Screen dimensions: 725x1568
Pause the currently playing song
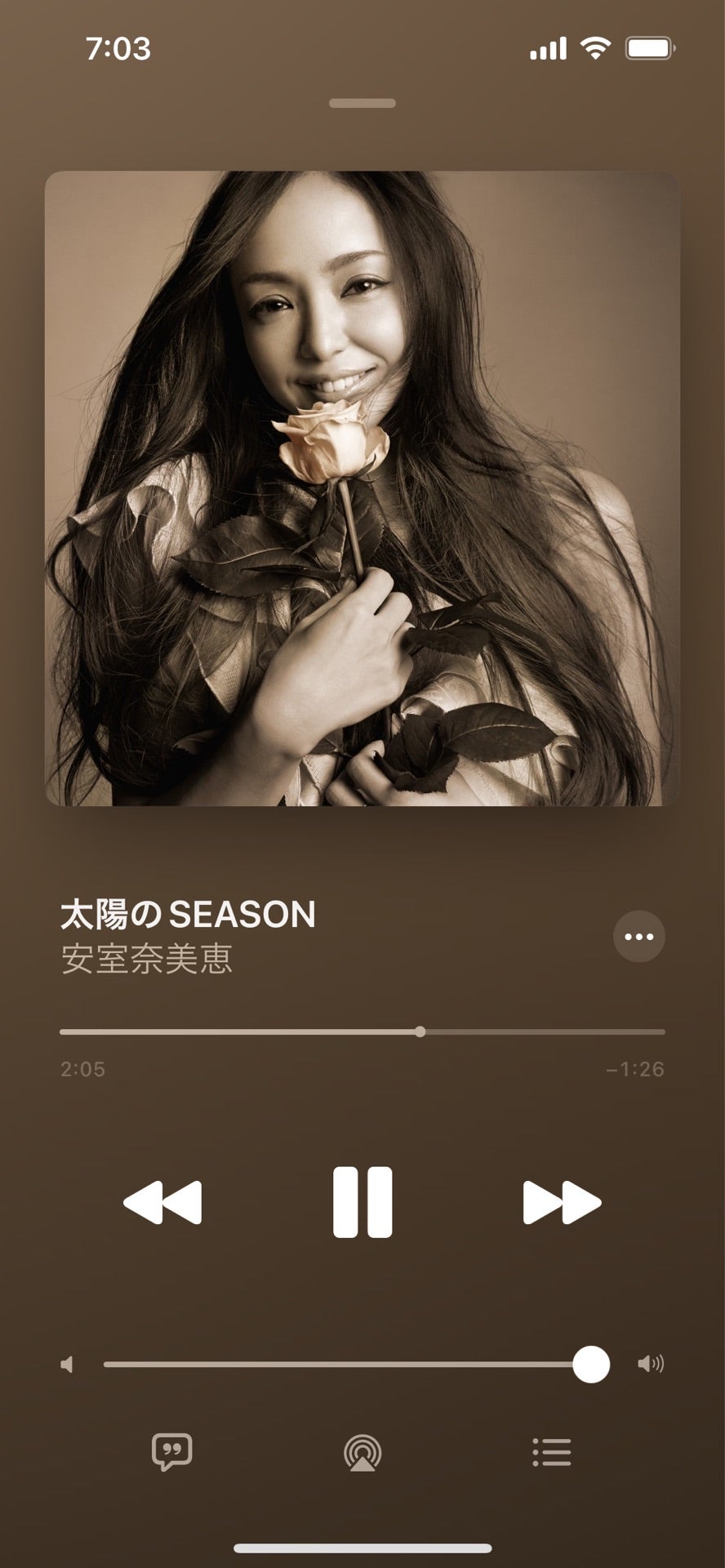[362, 1203]
